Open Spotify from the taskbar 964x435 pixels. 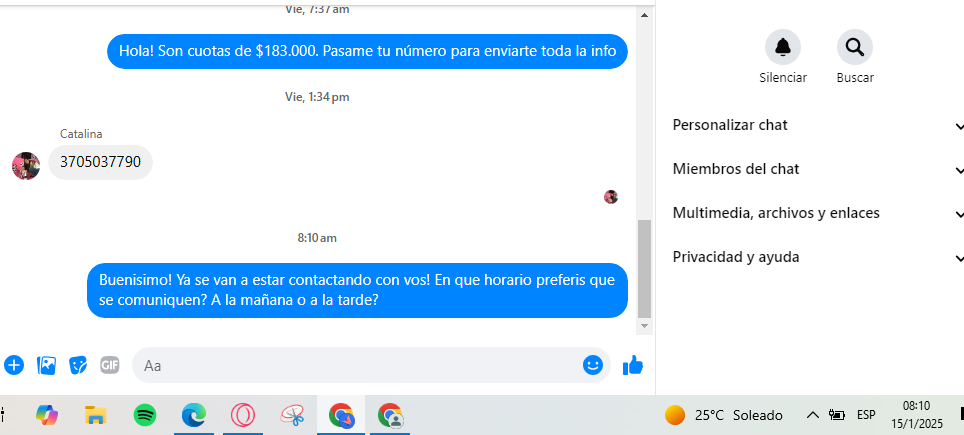(x=145, y=414)
